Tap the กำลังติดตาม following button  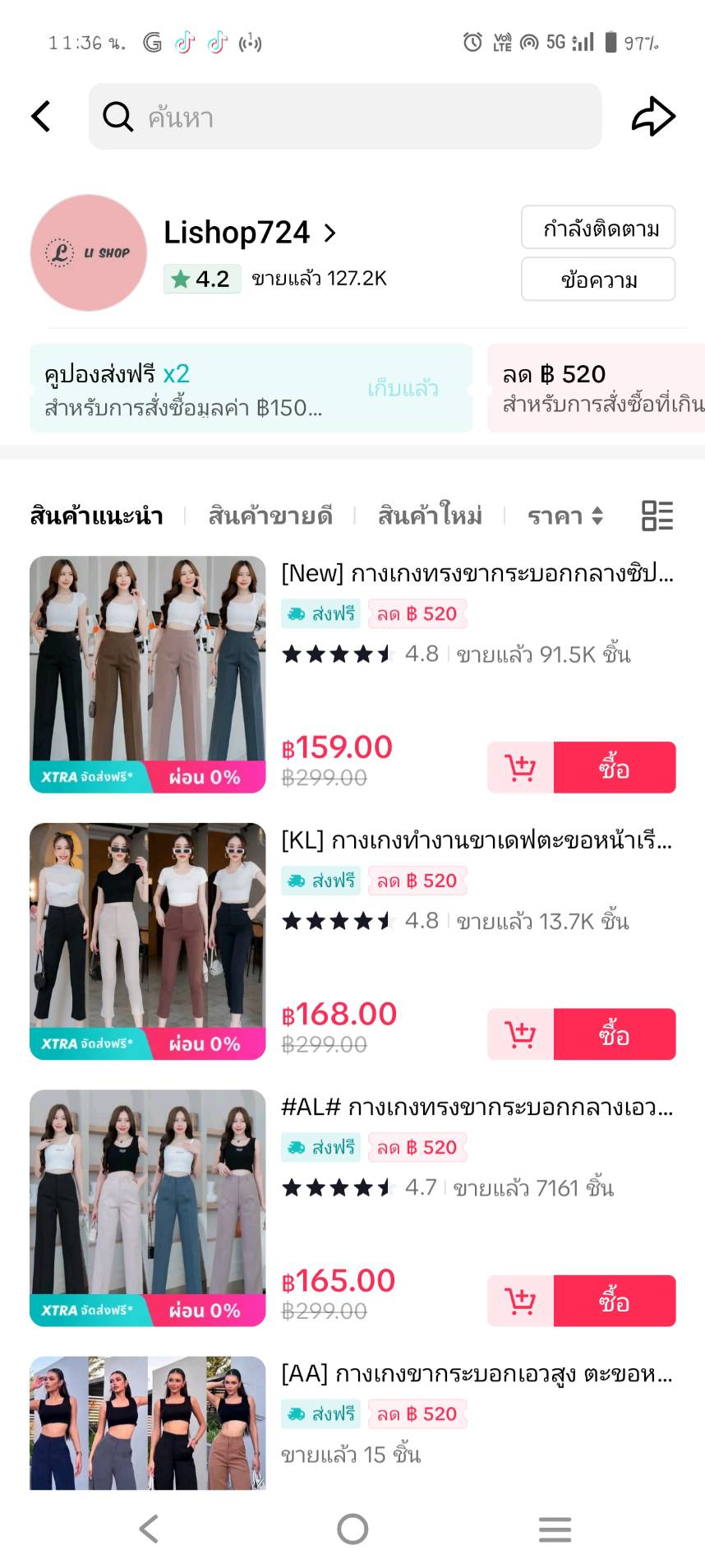coord(598,228)
